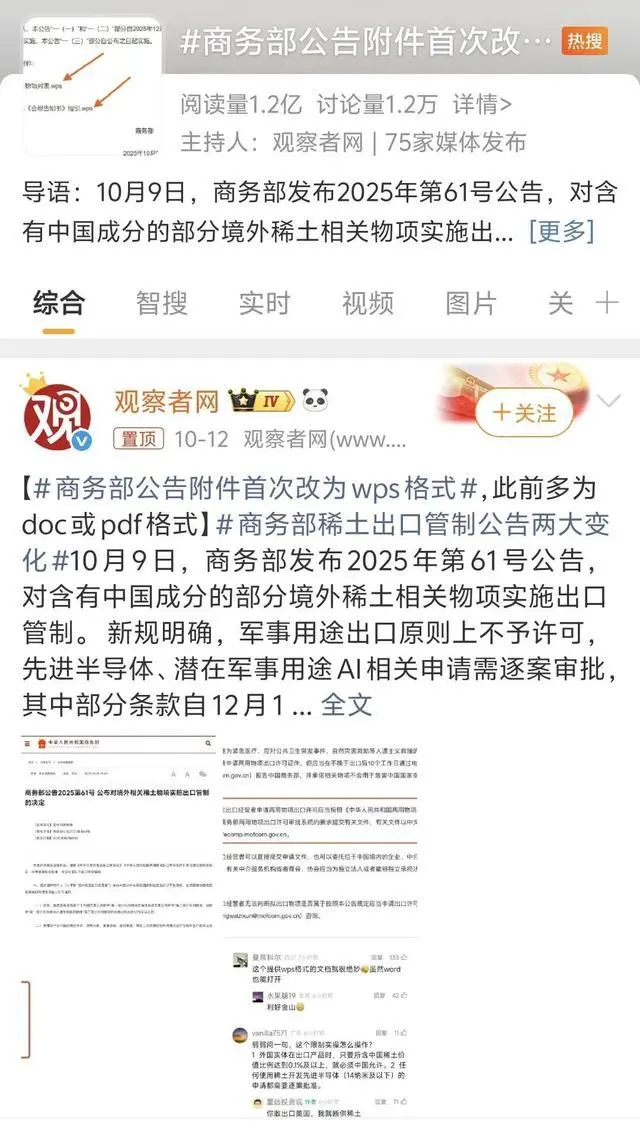Switch to the 图片 tab
The image size is (640, 1128).
coord(470,302)
